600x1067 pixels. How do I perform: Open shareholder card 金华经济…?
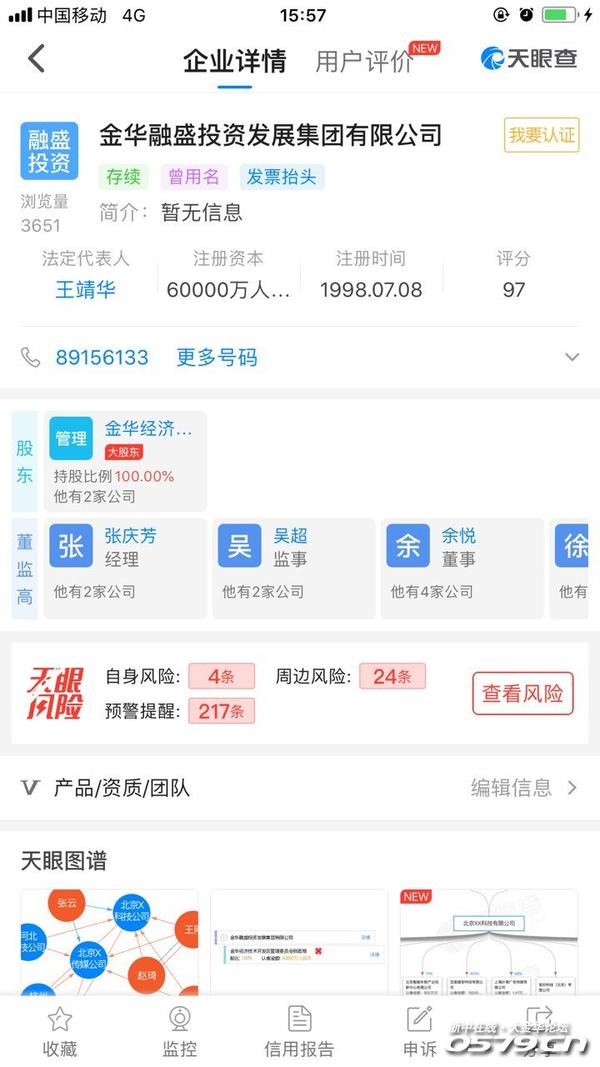pos(125,461)
